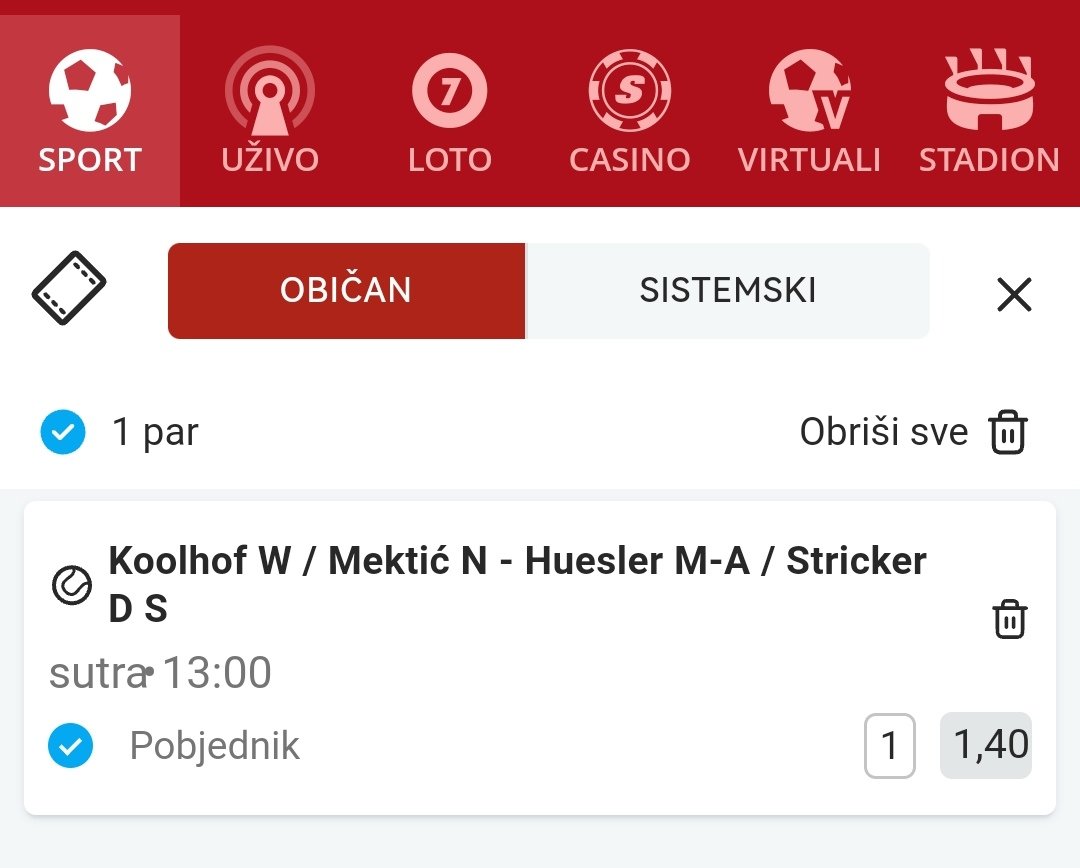Switch to the Sistemski ticket type
The height and width of the screenshot is (868, 1080).
pos(728,291)
